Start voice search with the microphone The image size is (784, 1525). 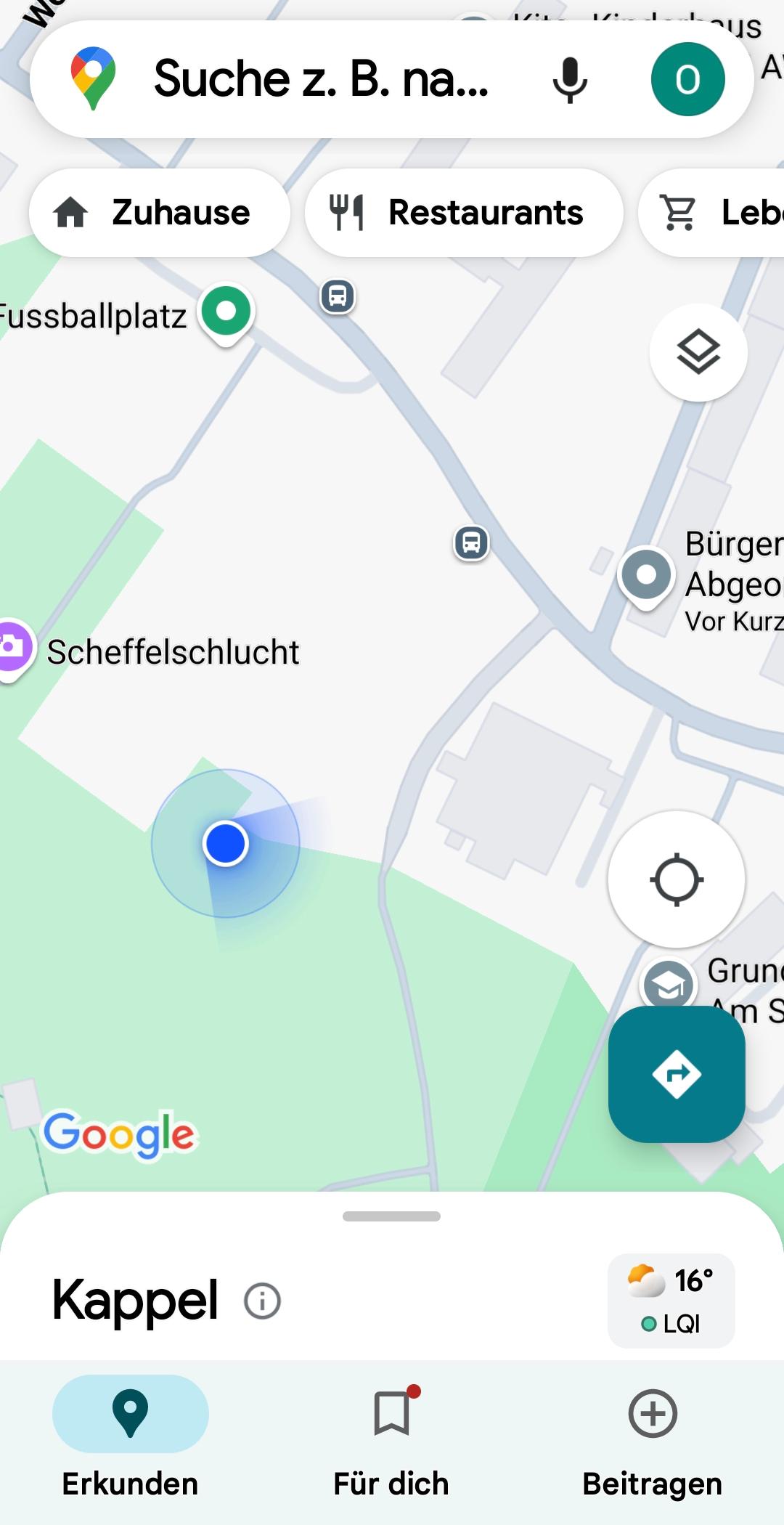(570, 79)
